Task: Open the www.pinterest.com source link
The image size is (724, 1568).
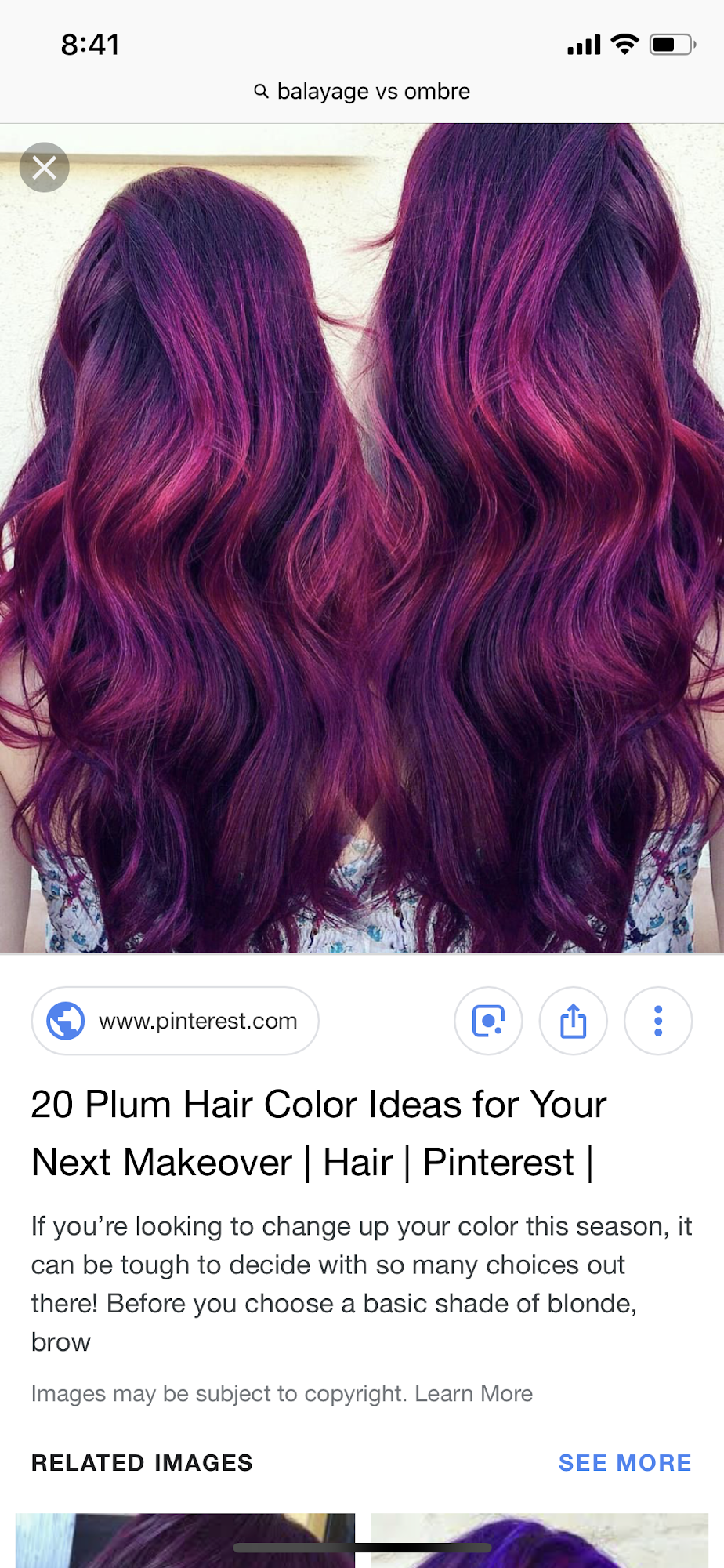Action: click(175, 1021)
